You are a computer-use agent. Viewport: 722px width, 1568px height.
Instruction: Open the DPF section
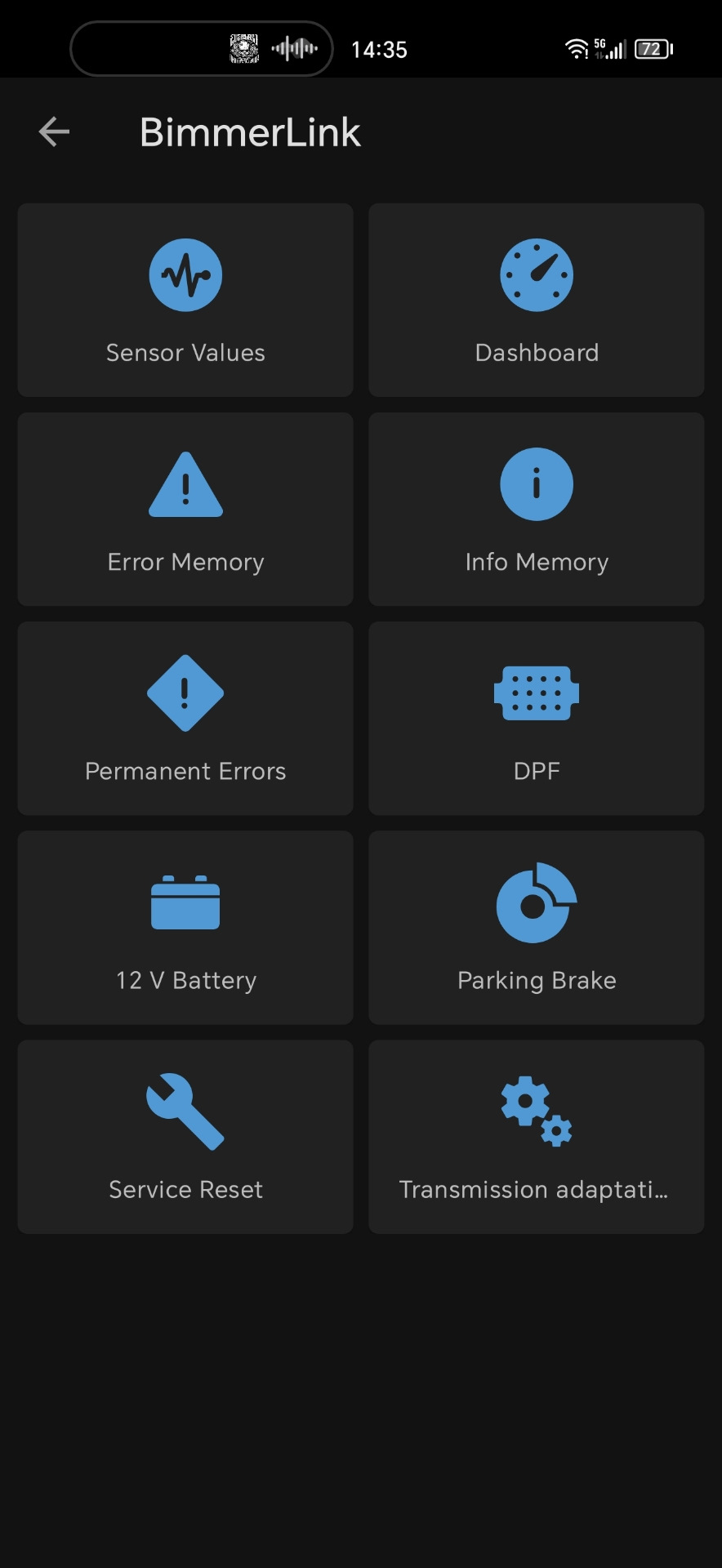pyautogui.click(x=536, y=718)
